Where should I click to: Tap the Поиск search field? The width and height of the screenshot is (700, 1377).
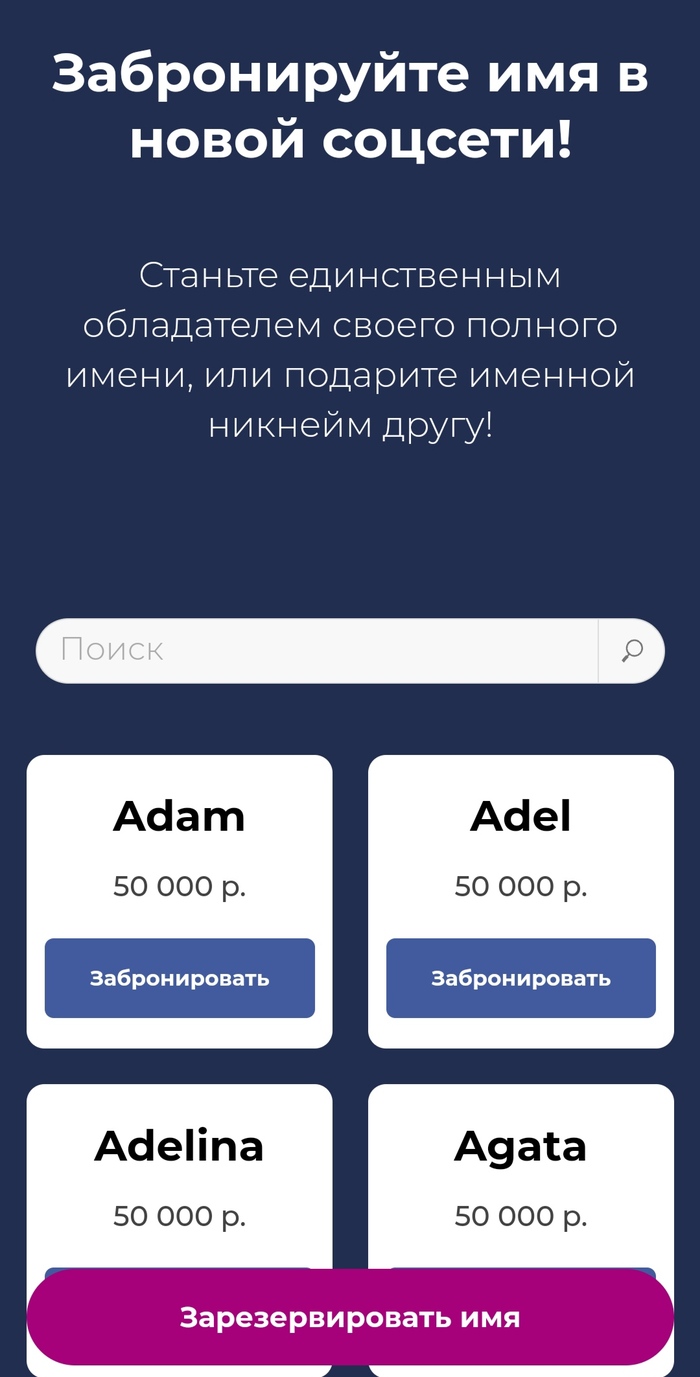point(315,650)
